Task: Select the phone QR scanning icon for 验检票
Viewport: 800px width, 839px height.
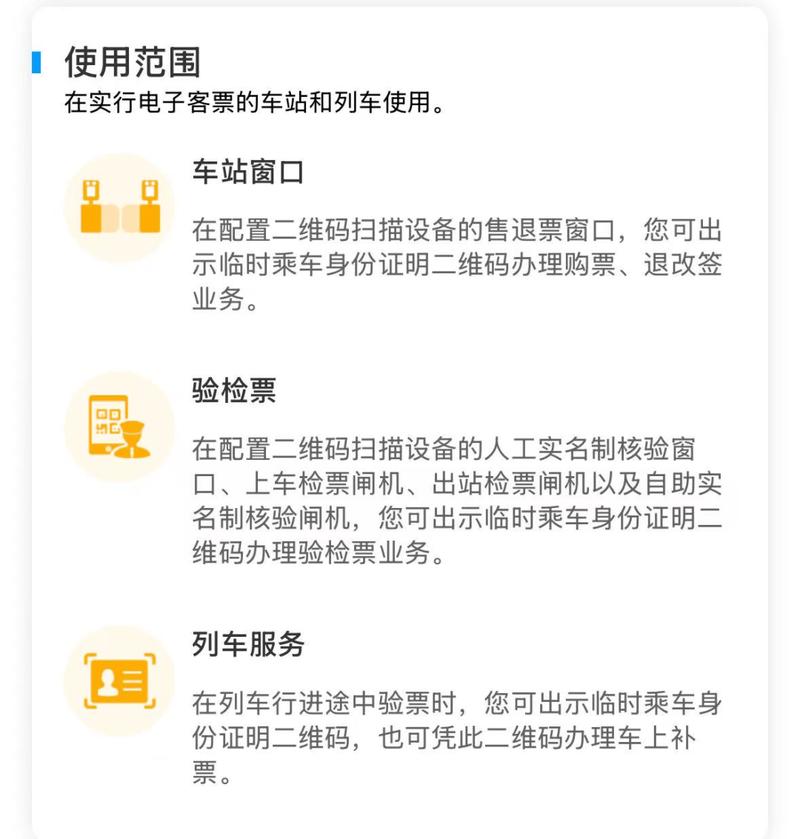Action: click(x=118, y=427)
